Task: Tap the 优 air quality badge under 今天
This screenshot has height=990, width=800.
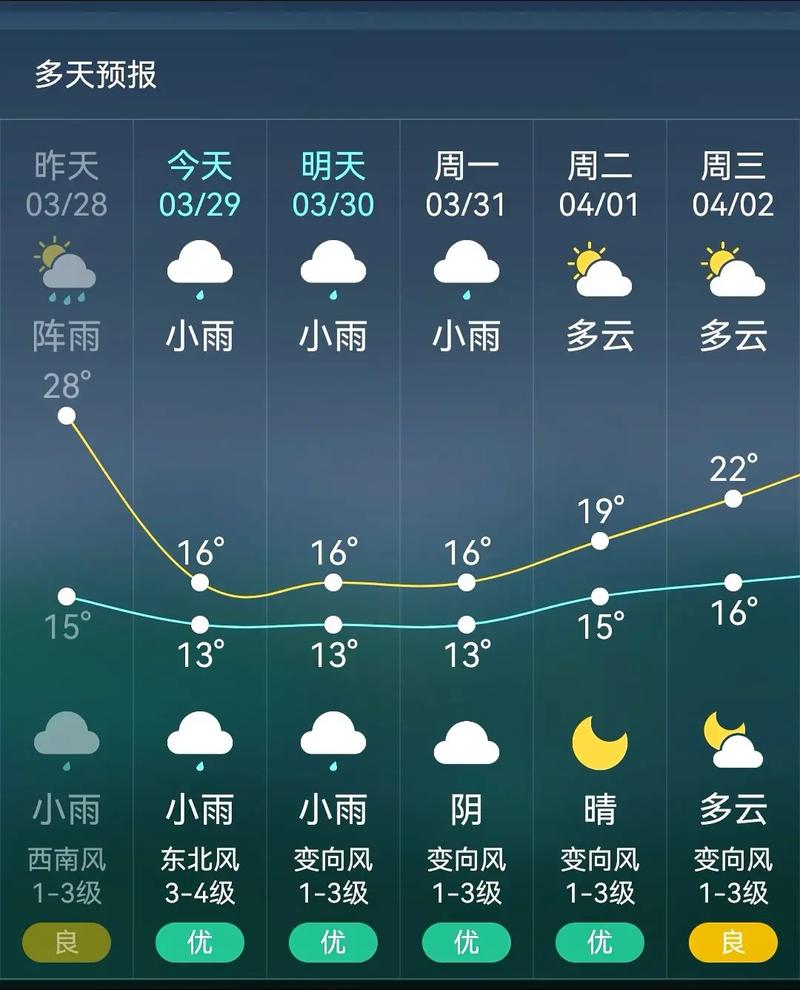Action: [x=199, y=942]
